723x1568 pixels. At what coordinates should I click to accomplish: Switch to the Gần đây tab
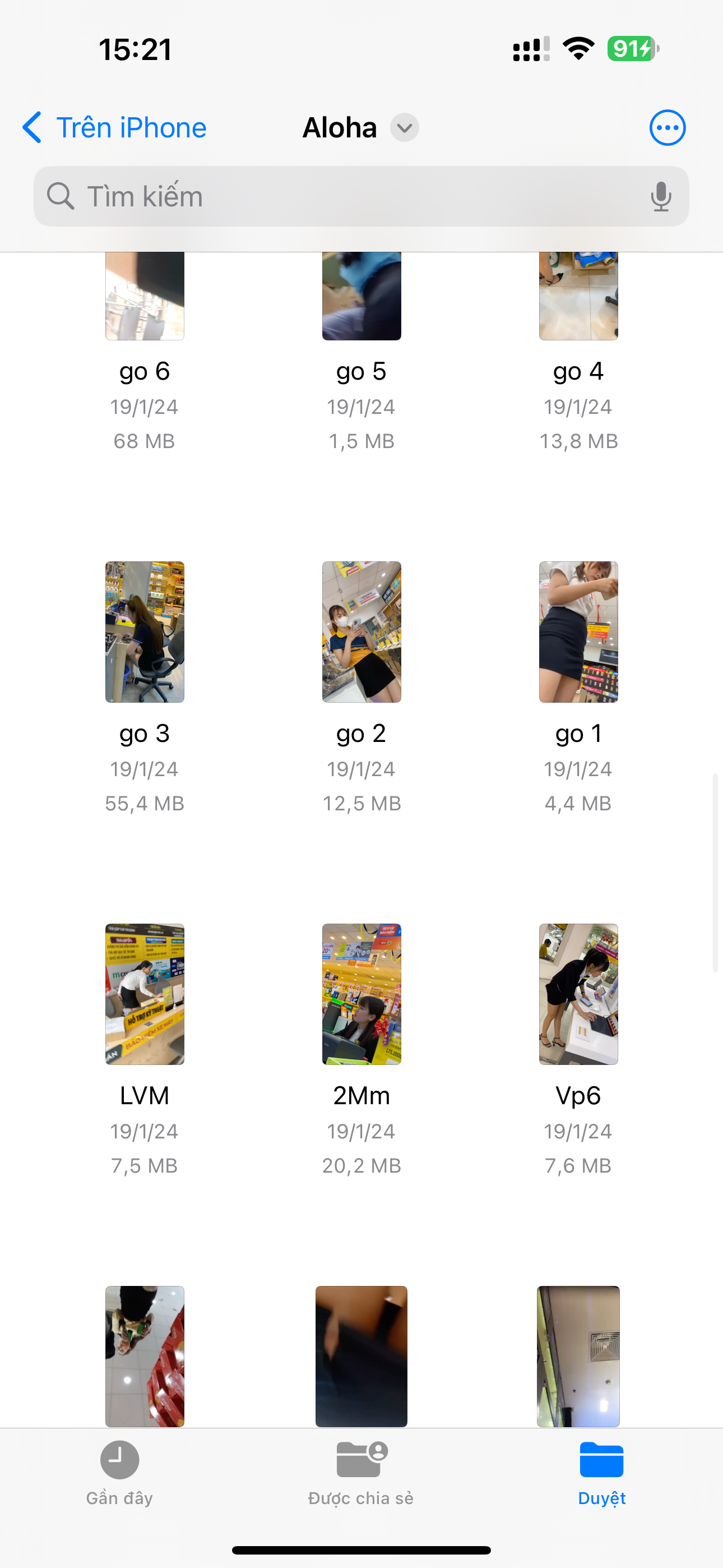tap(119, 1473)
